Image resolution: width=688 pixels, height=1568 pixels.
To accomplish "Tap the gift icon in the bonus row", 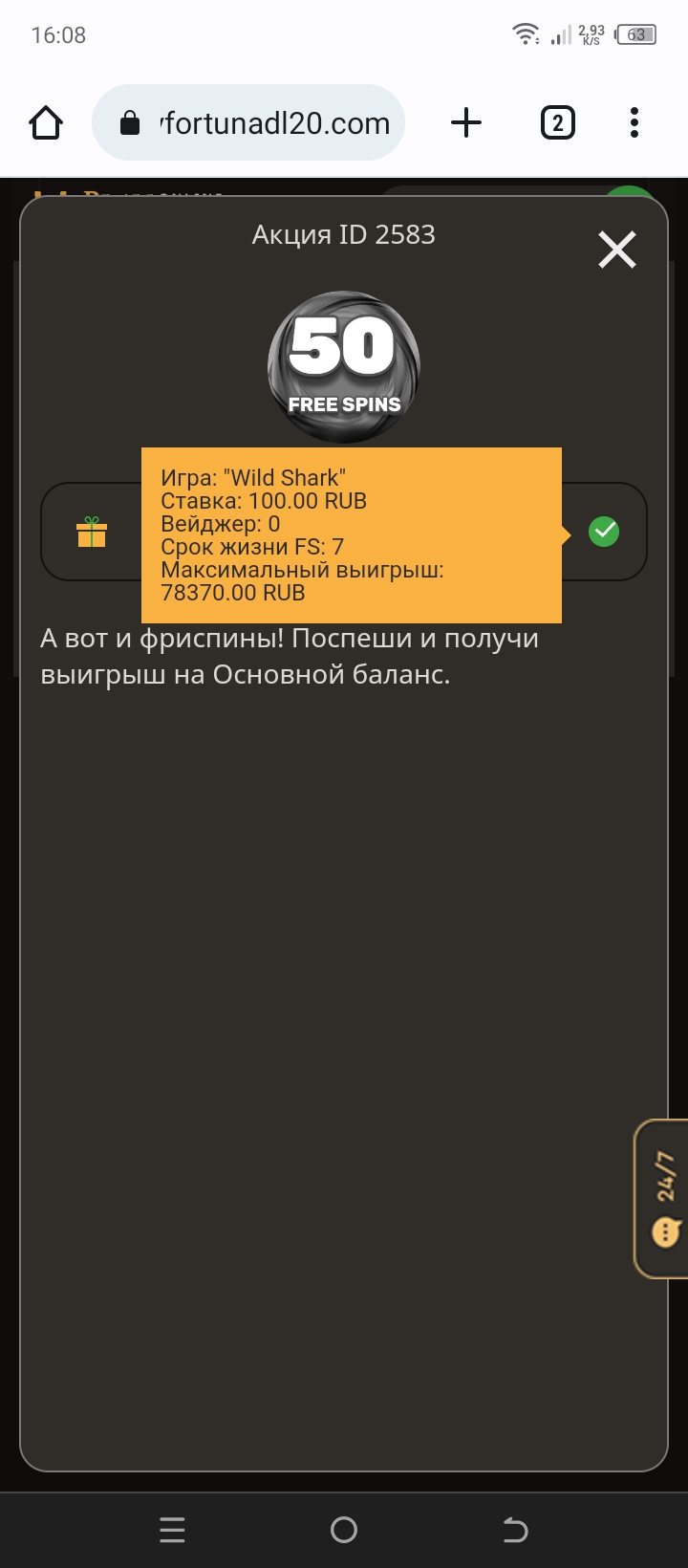I will pos(92,532).
